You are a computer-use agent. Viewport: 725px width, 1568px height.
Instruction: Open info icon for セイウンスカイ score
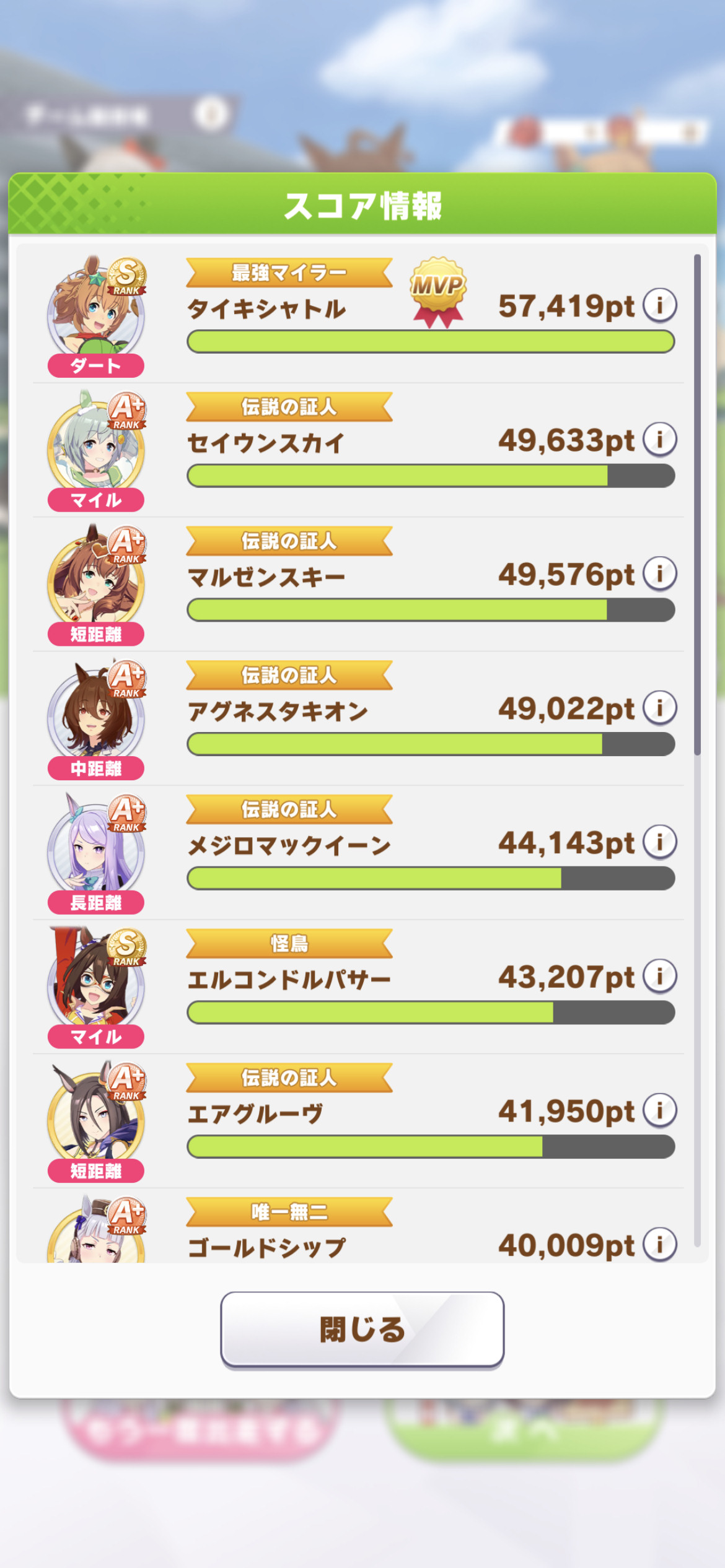point(659,440)
